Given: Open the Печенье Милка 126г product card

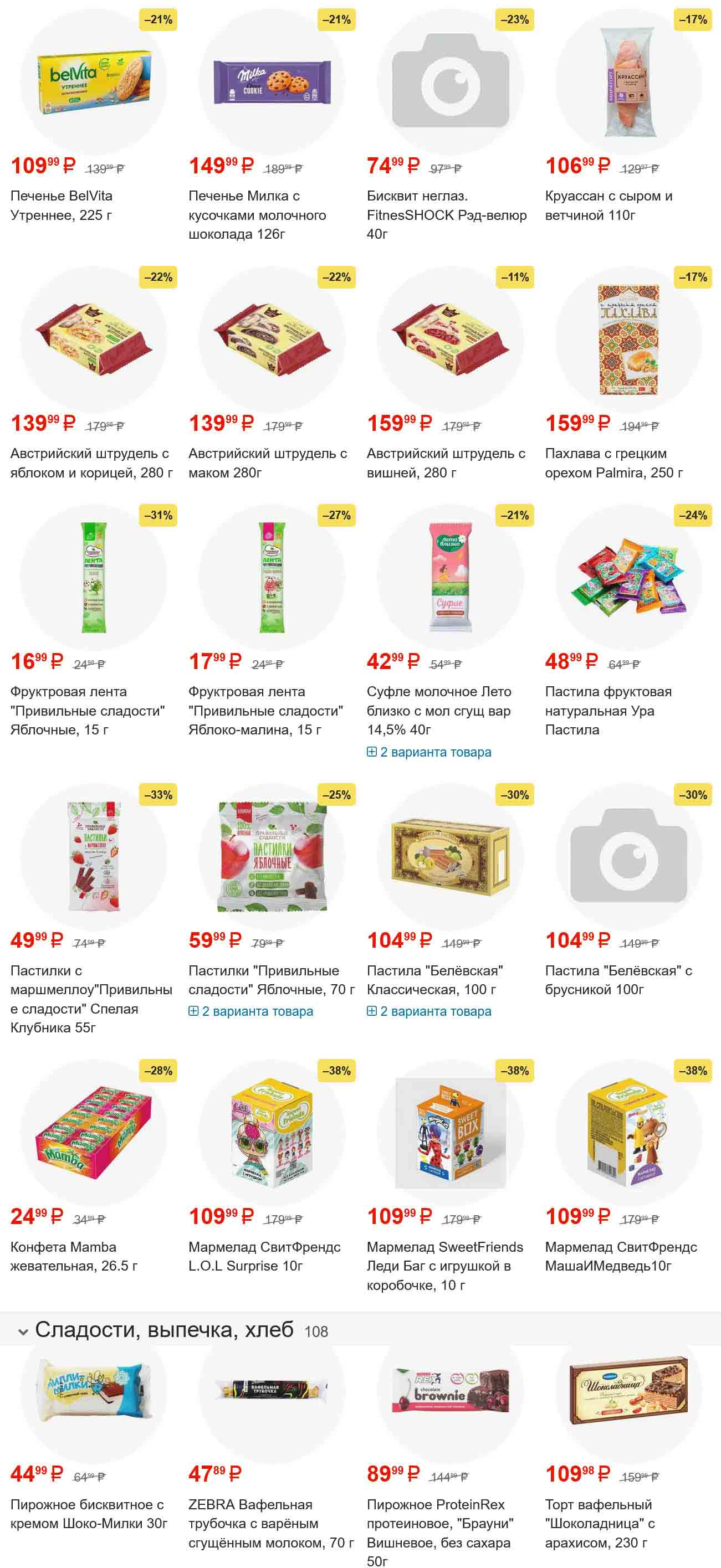Looking at the screenshot, I should [257, 214].
